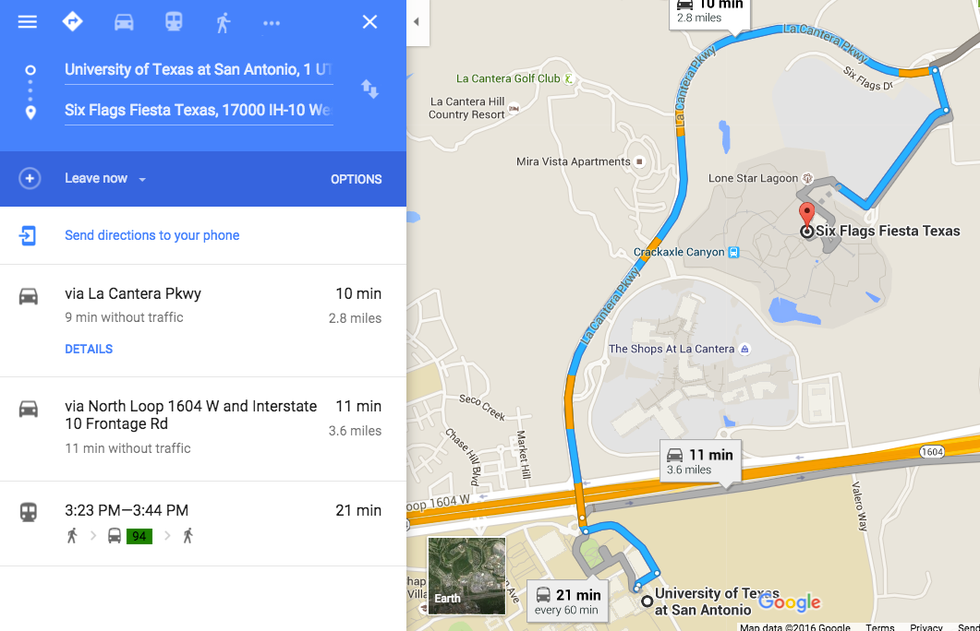Add another destination with the plus icon
This screenshot has height=631, width=980.
pyautogui.click(x=30, y=179)
